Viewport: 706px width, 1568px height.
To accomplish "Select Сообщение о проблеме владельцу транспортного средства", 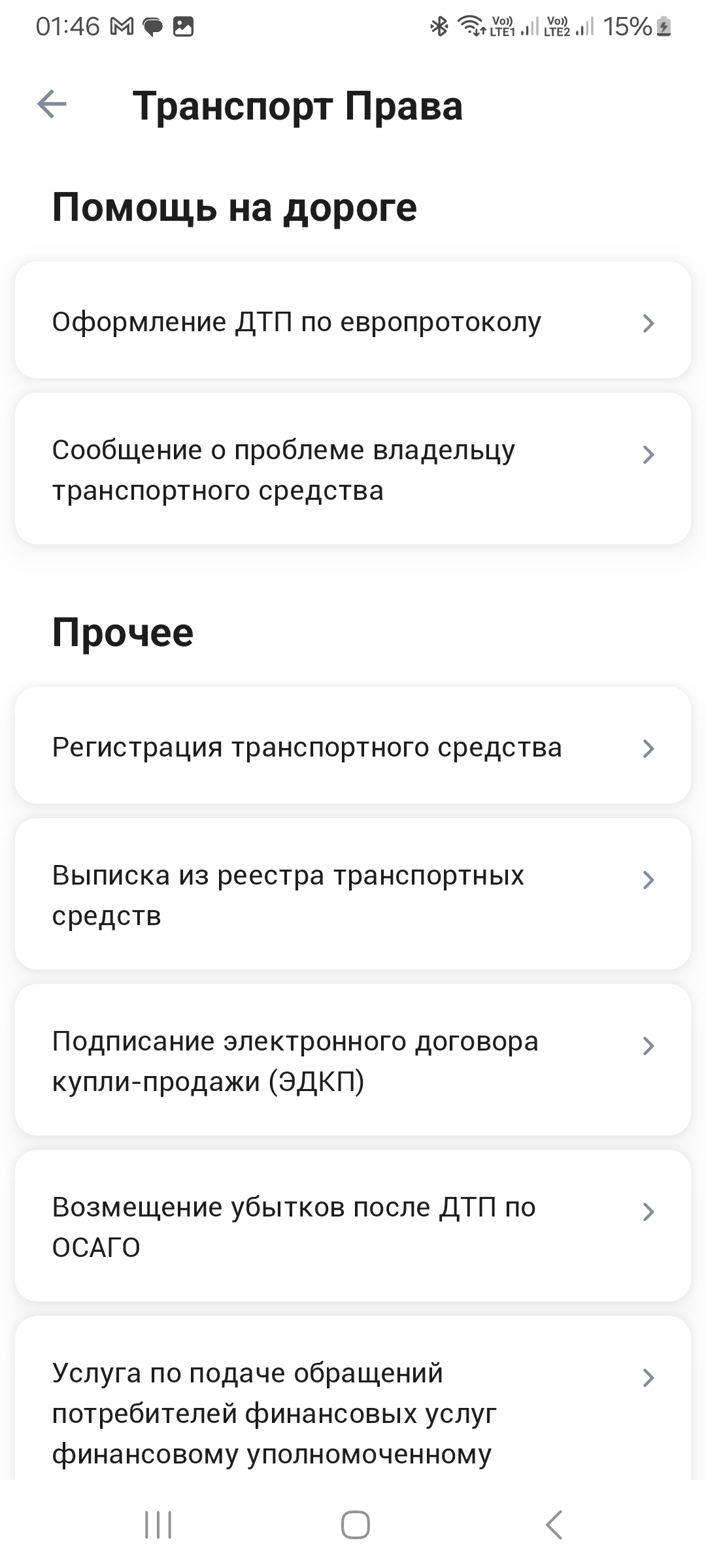I will 353,469.
